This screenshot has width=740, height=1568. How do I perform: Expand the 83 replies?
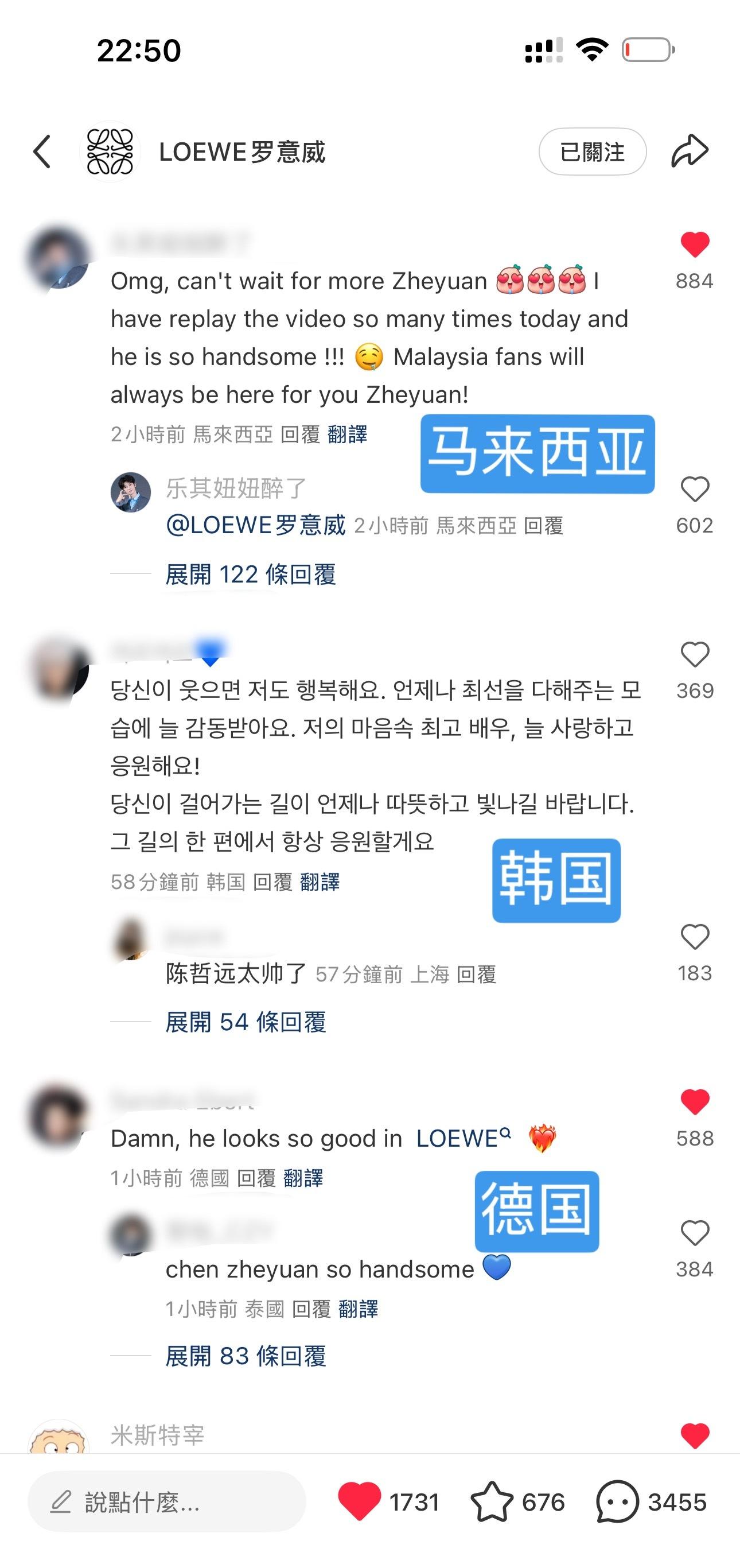point(246,1356)
